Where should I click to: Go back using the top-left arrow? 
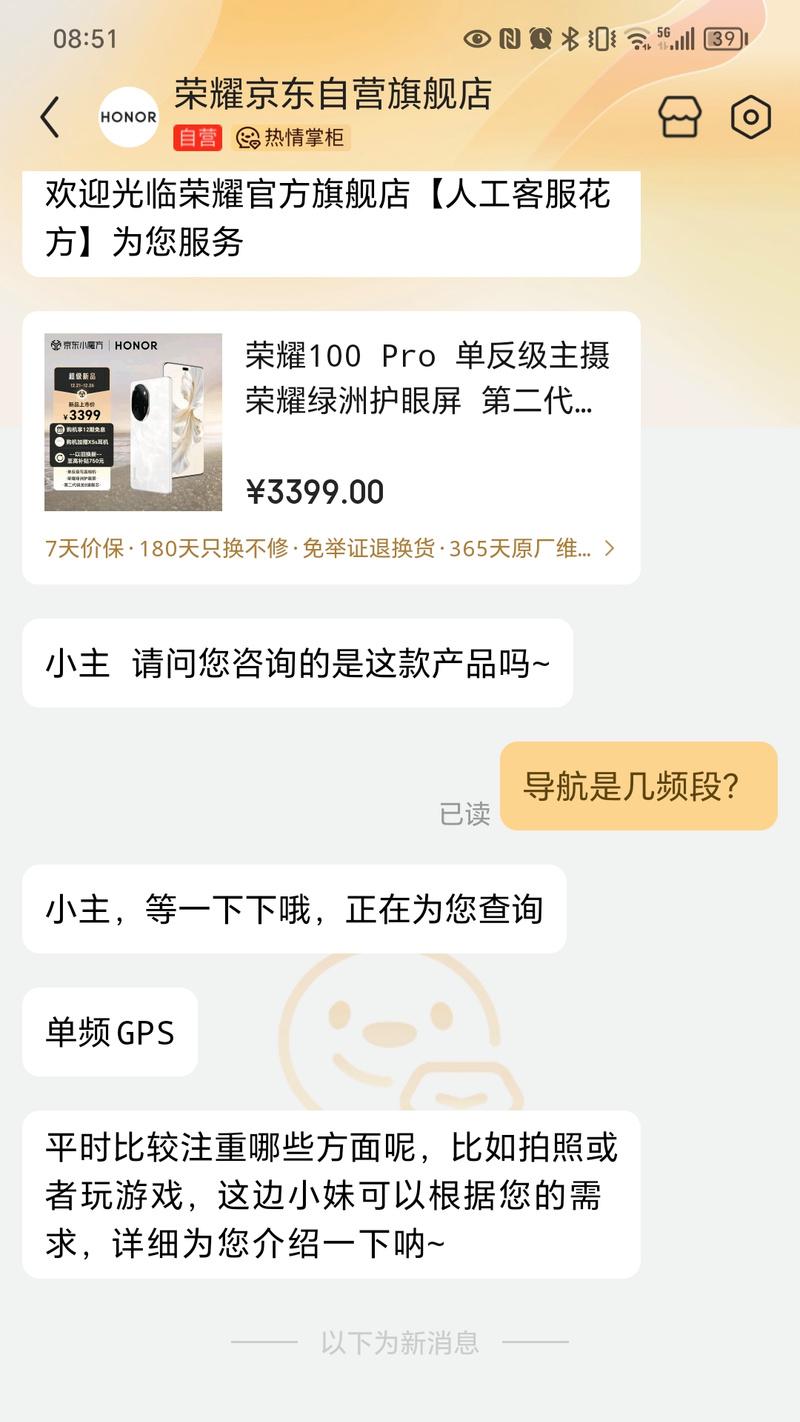point(50,118)
